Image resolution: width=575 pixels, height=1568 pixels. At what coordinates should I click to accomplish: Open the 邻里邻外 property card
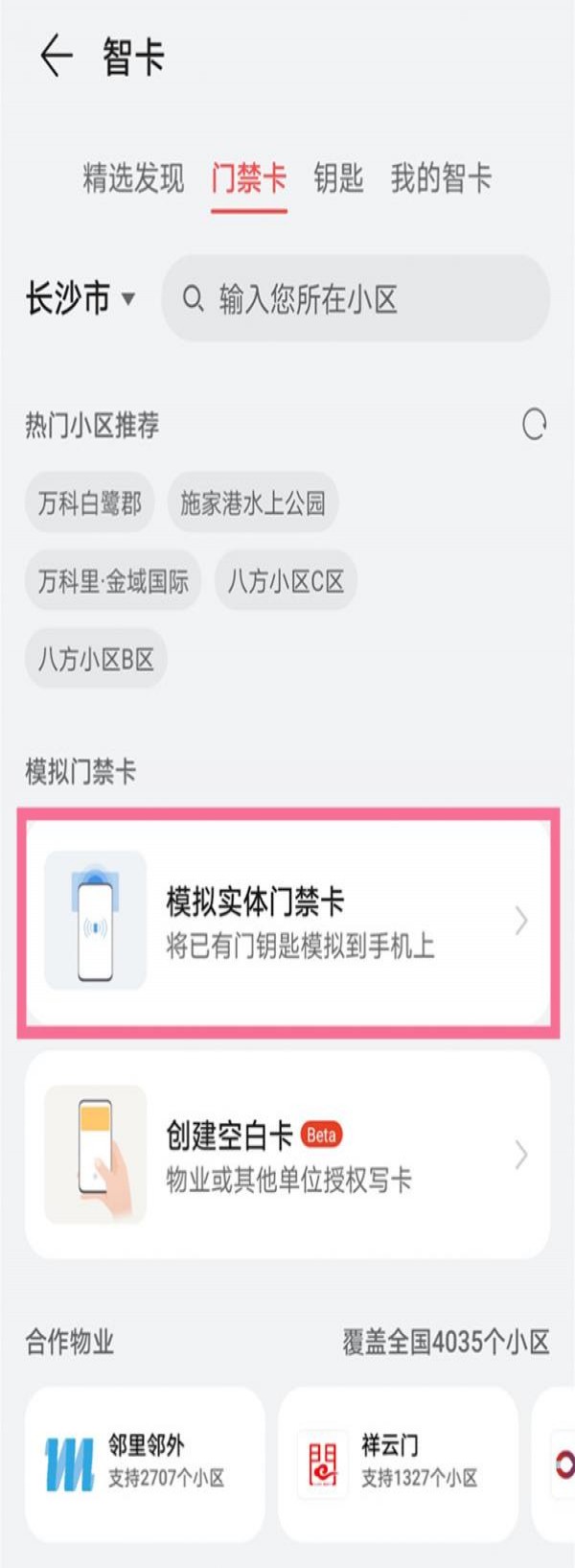pyautogui.click(x=145, y=1463)
